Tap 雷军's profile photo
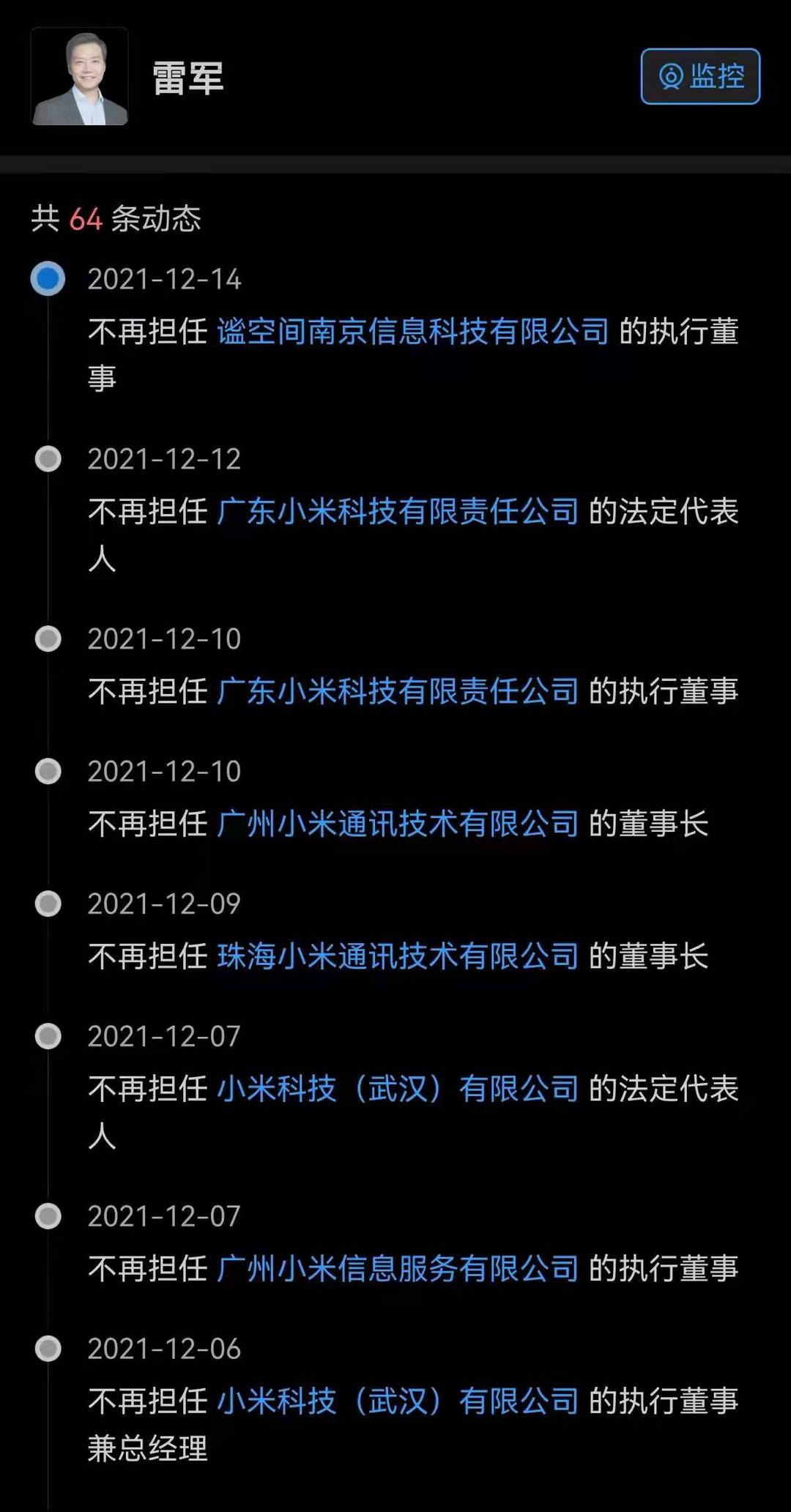The width and height of the screenshot is (791, 1512). pos(80,77)
